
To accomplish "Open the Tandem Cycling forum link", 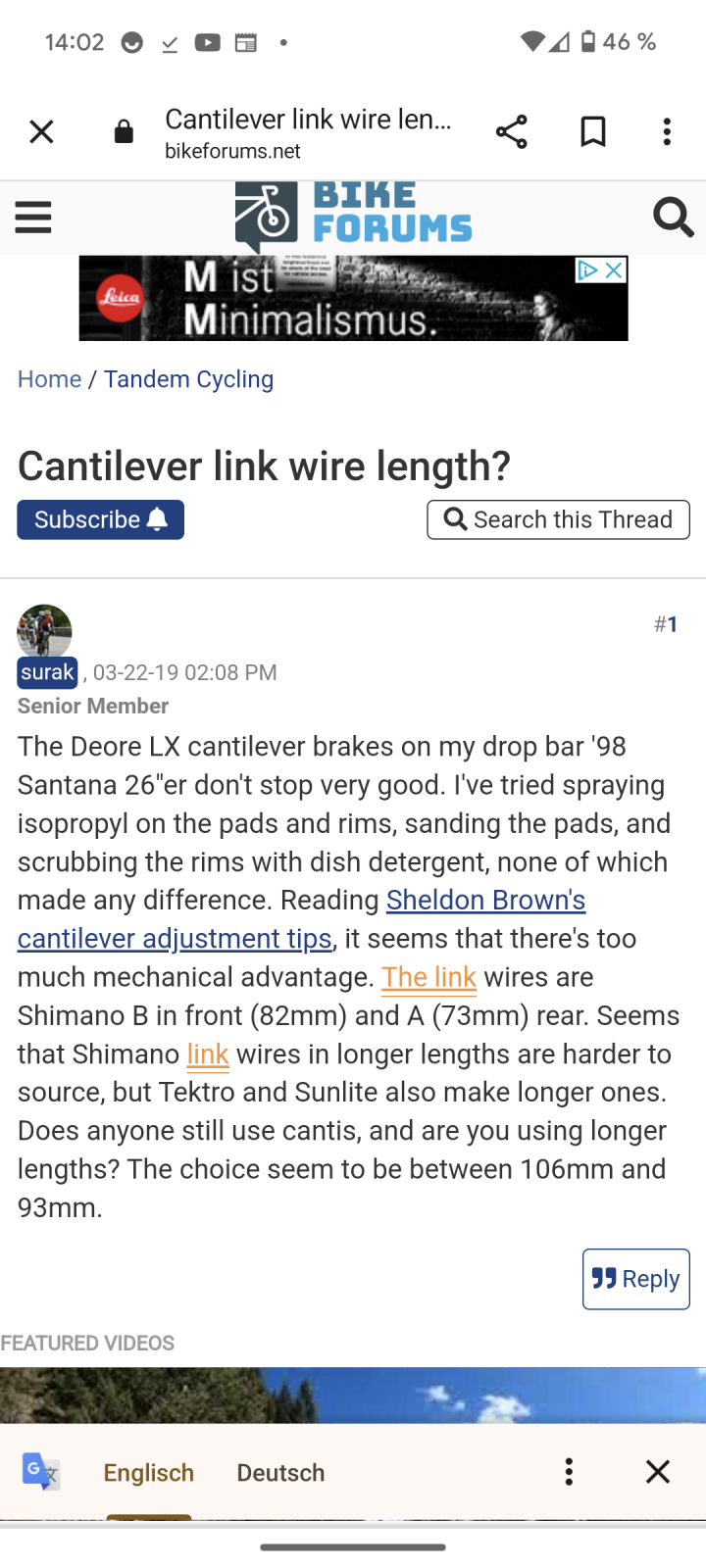I will tap(188, 379).
